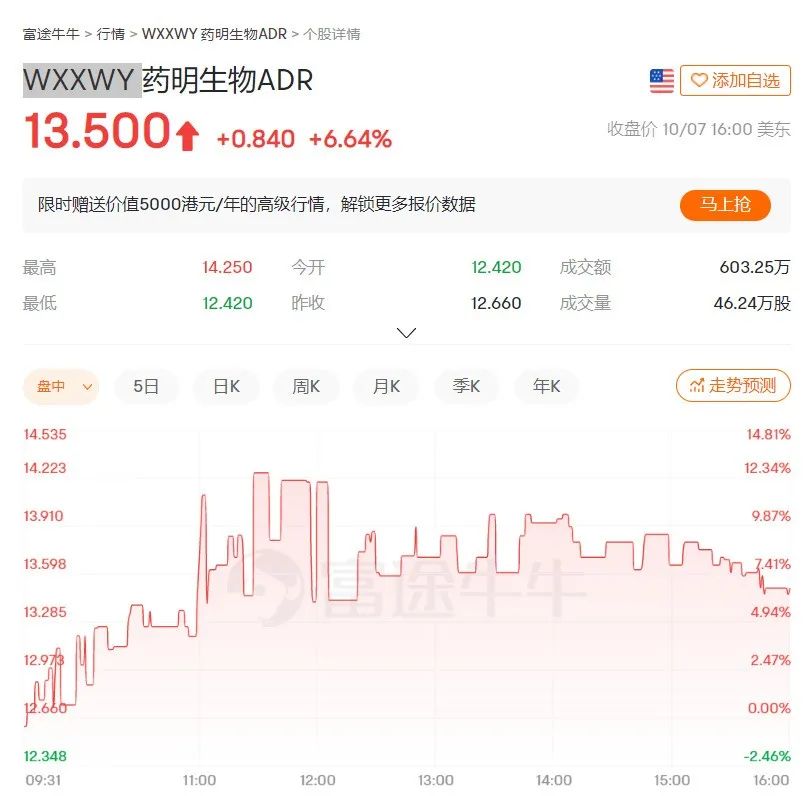811x796 pixels.
Task: View the 月K chart
Action: click(x=386, y=386)
